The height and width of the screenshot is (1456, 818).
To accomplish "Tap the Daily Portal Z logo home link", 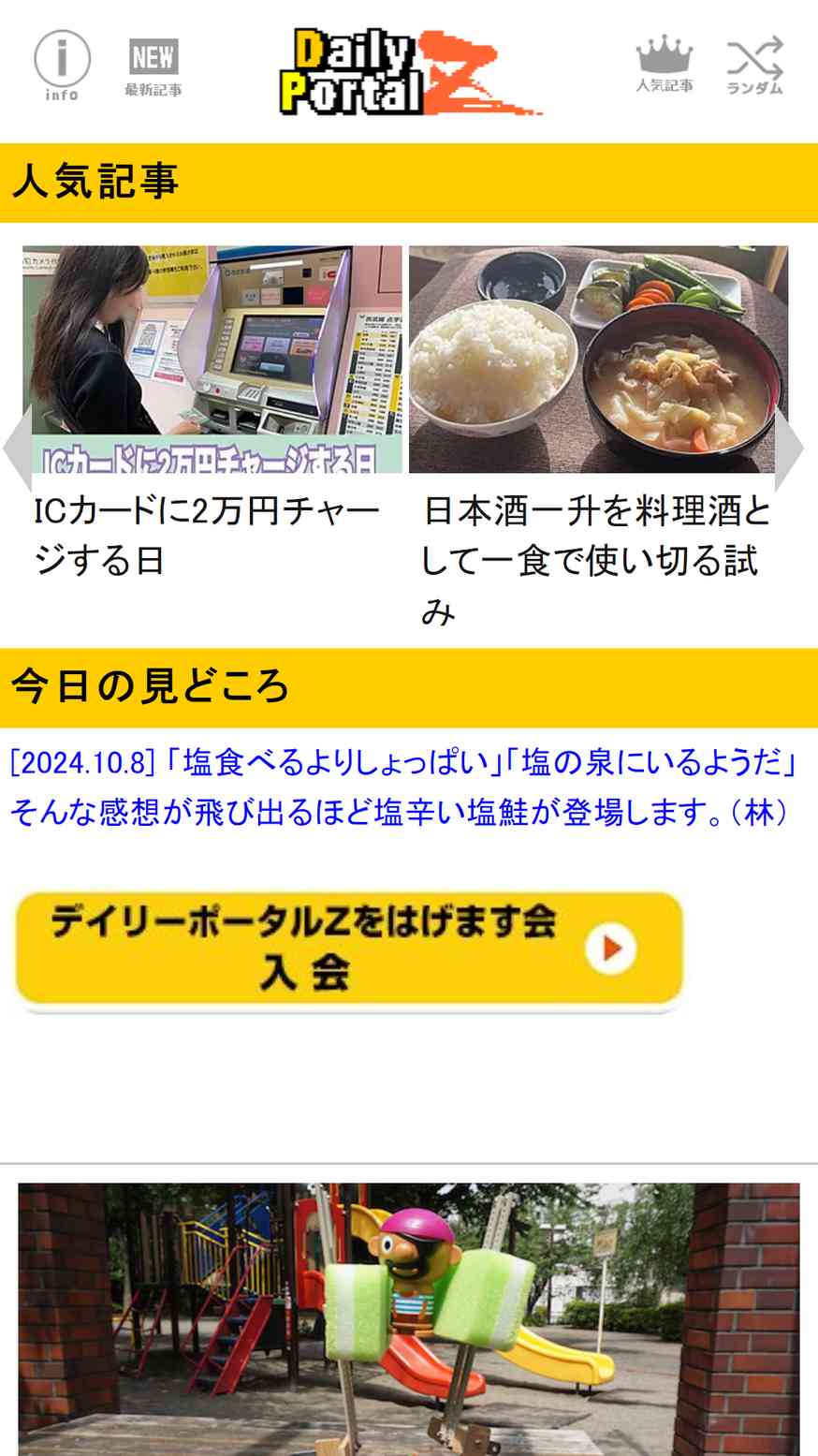I will pos(409,72).
